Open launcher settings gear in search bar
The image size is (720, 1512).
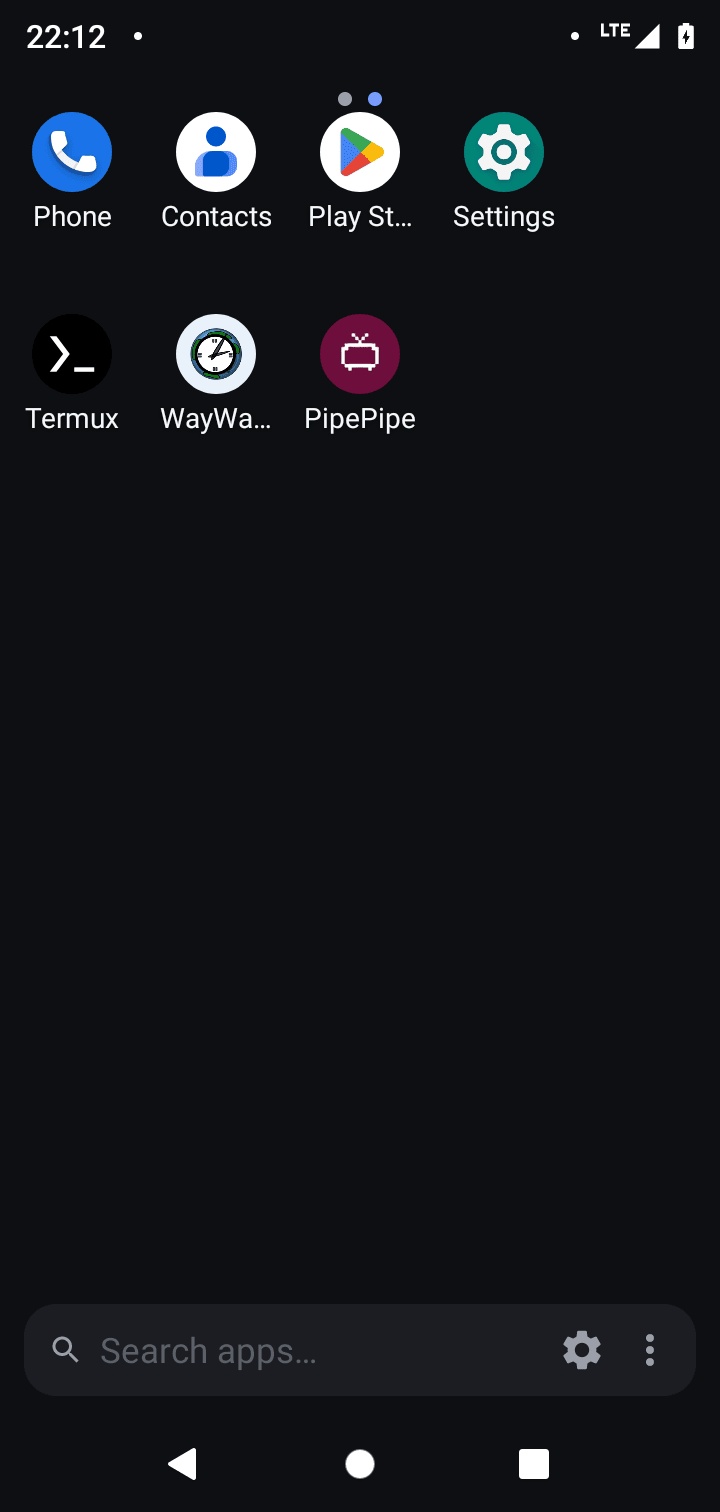tap(582, 1350)
